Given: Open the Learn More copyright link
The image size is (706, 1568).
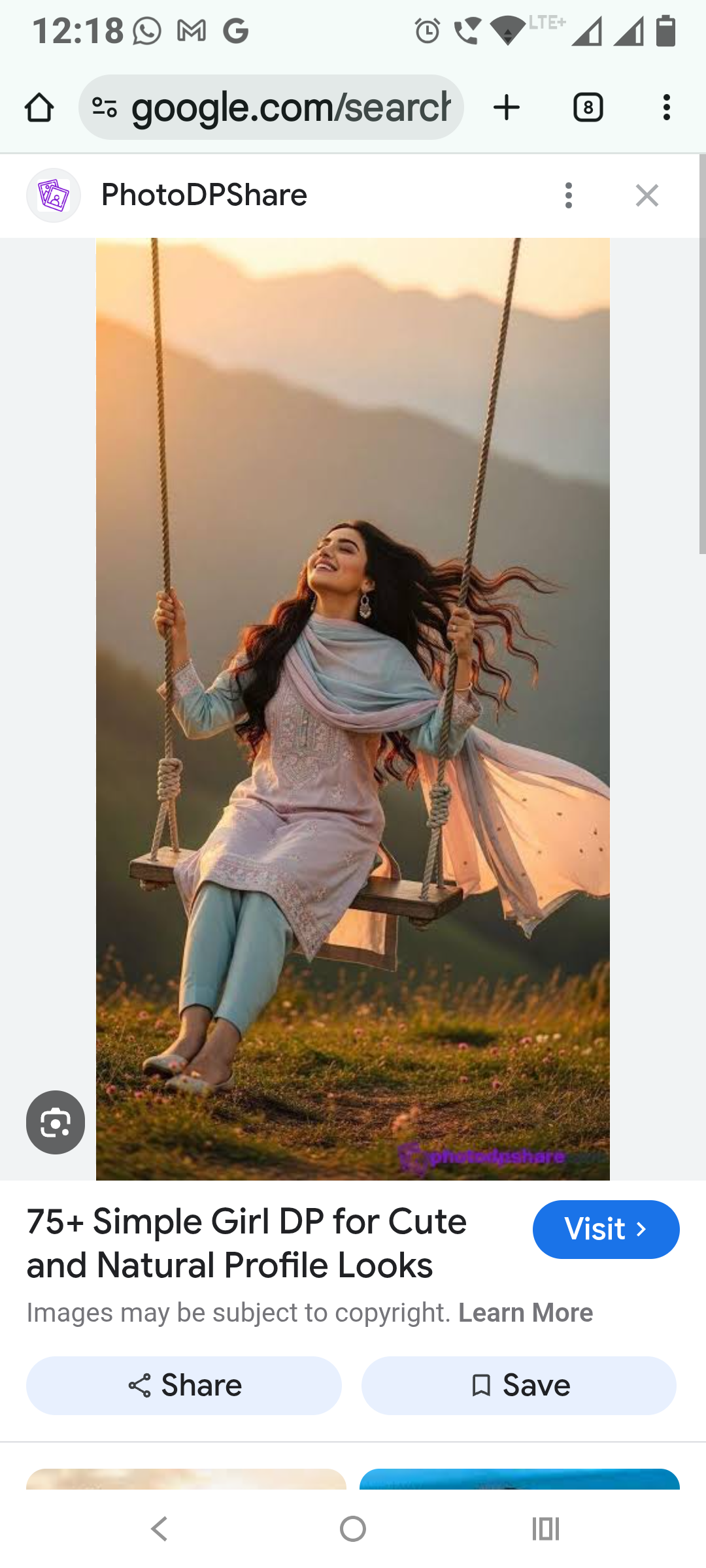Looking at the screenshot, I should click(x=526, y=1313).
